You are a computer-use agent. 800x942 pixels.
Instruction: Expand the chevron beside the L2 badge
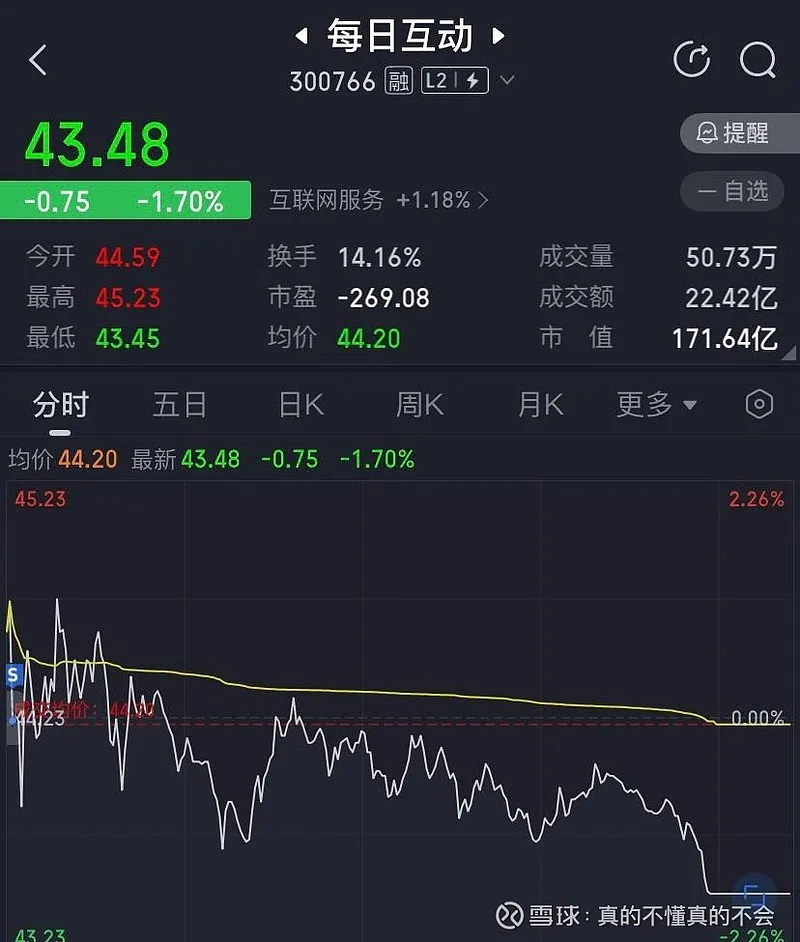point(508,81)
